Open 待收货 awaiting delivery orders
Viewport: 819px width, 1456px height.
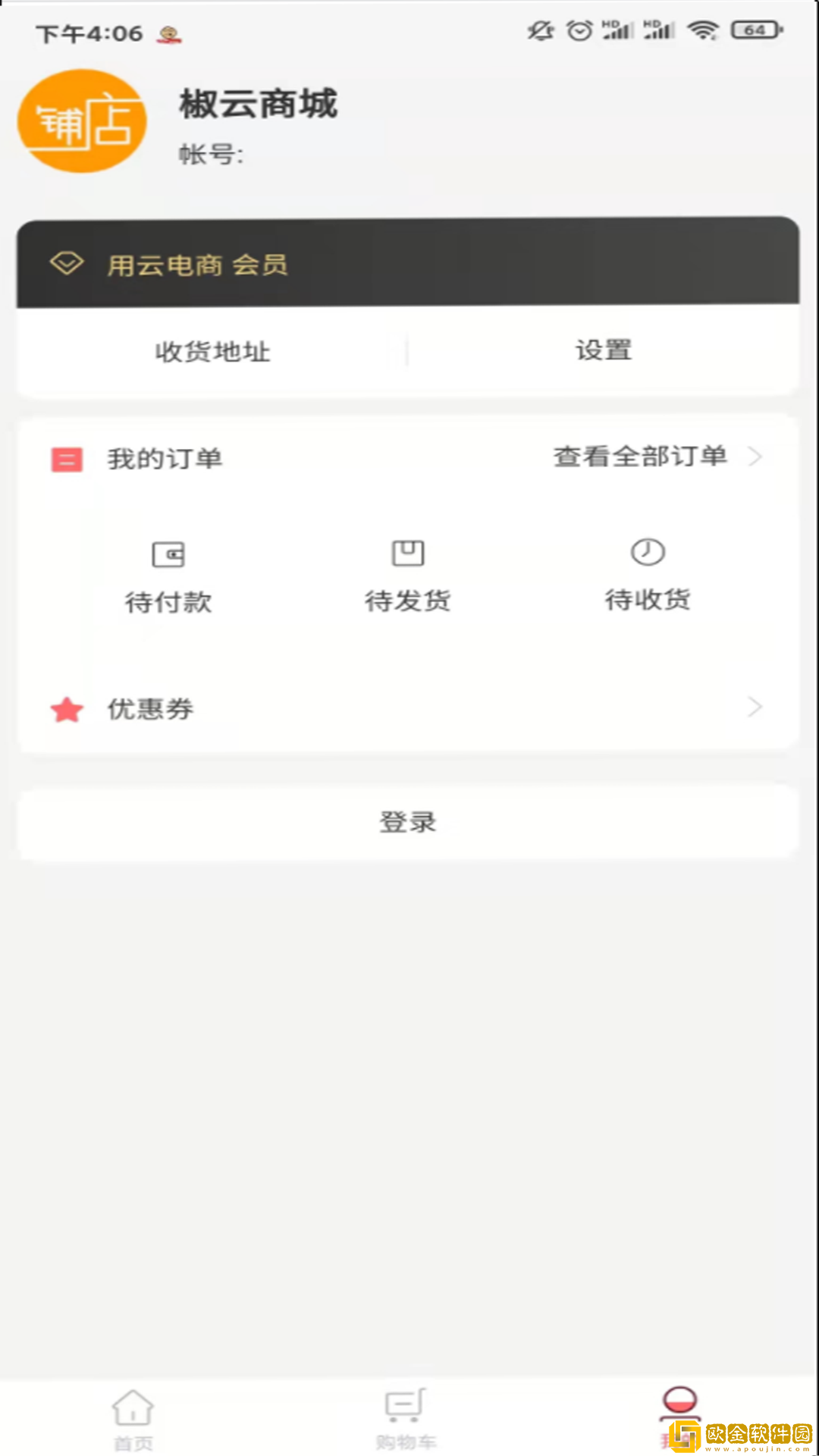[648, 575]
